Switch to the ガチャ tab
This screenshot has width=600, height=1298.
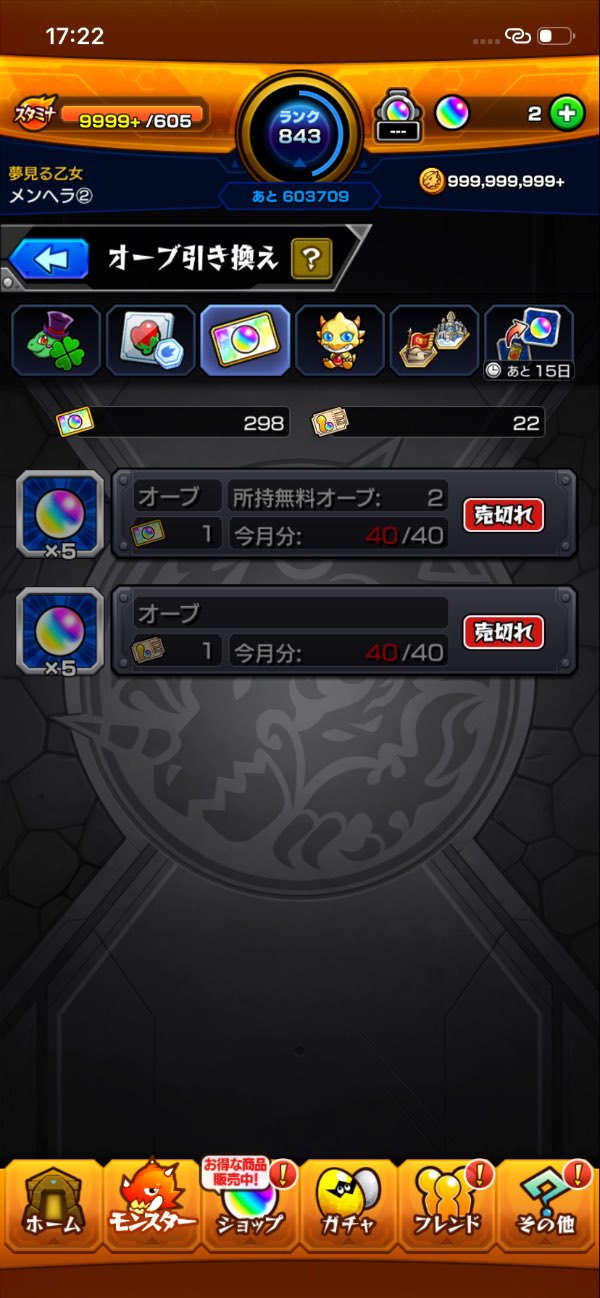pyautogui.click(x=349, y=1206)
